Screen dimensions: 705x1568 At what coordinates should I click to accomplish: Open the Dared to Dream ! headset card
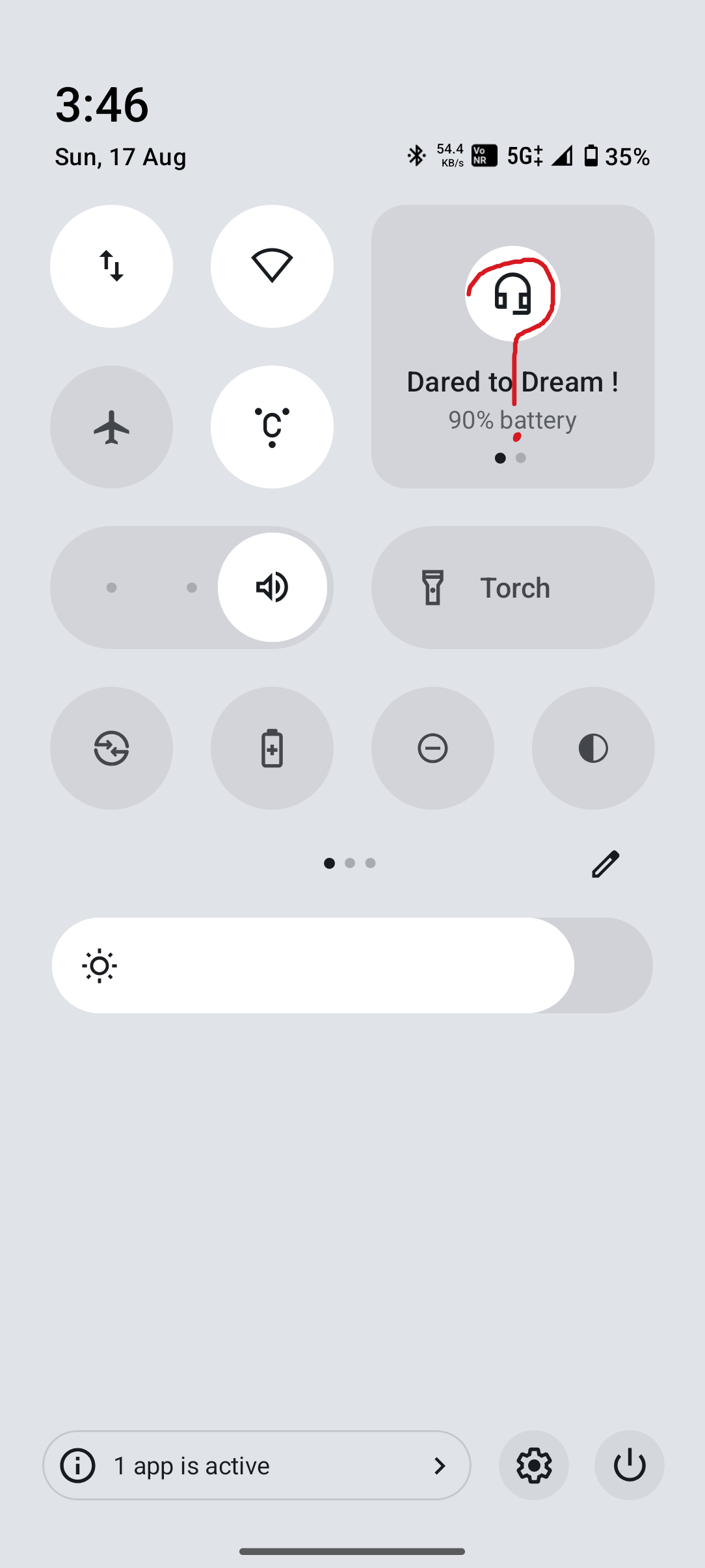pos(512,346)
